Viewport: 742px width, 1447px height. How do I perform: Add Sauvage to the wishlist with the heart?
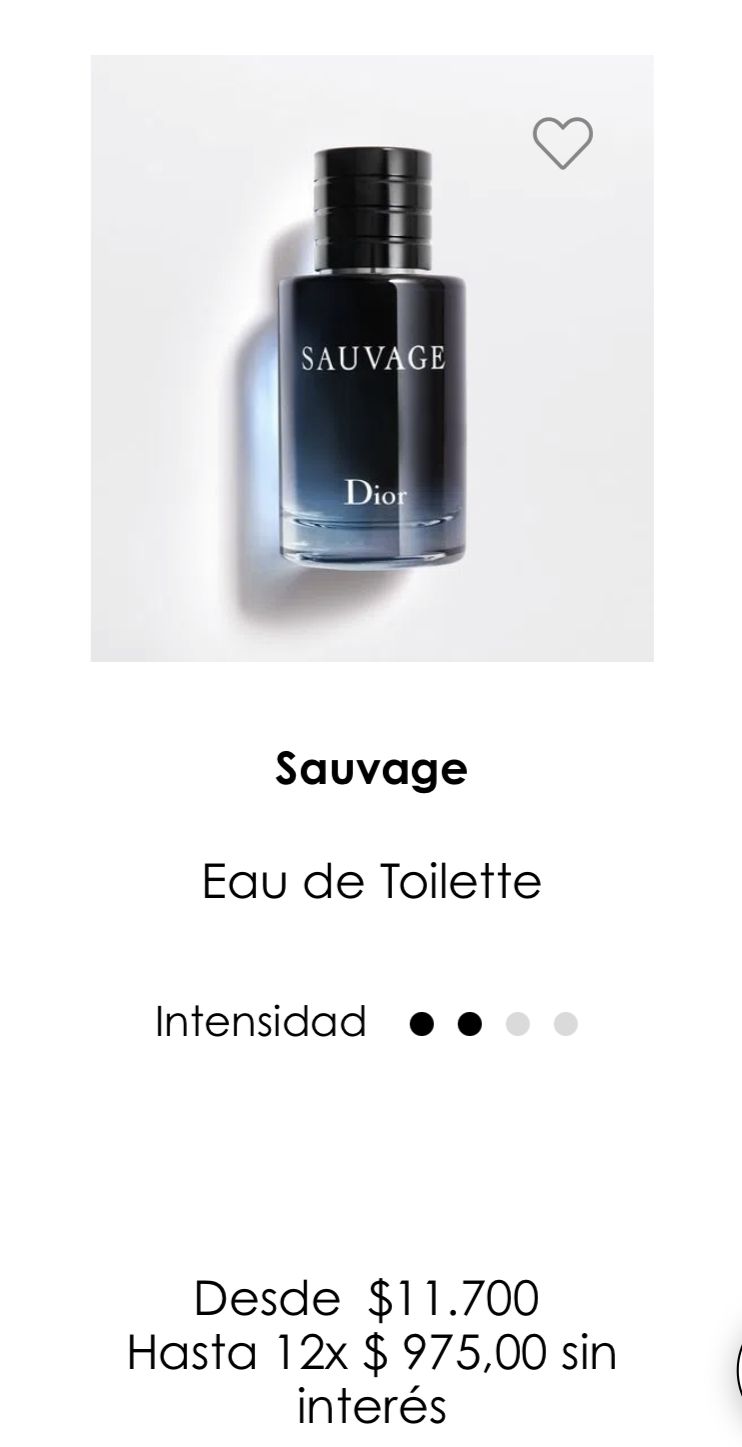[562, 143]
